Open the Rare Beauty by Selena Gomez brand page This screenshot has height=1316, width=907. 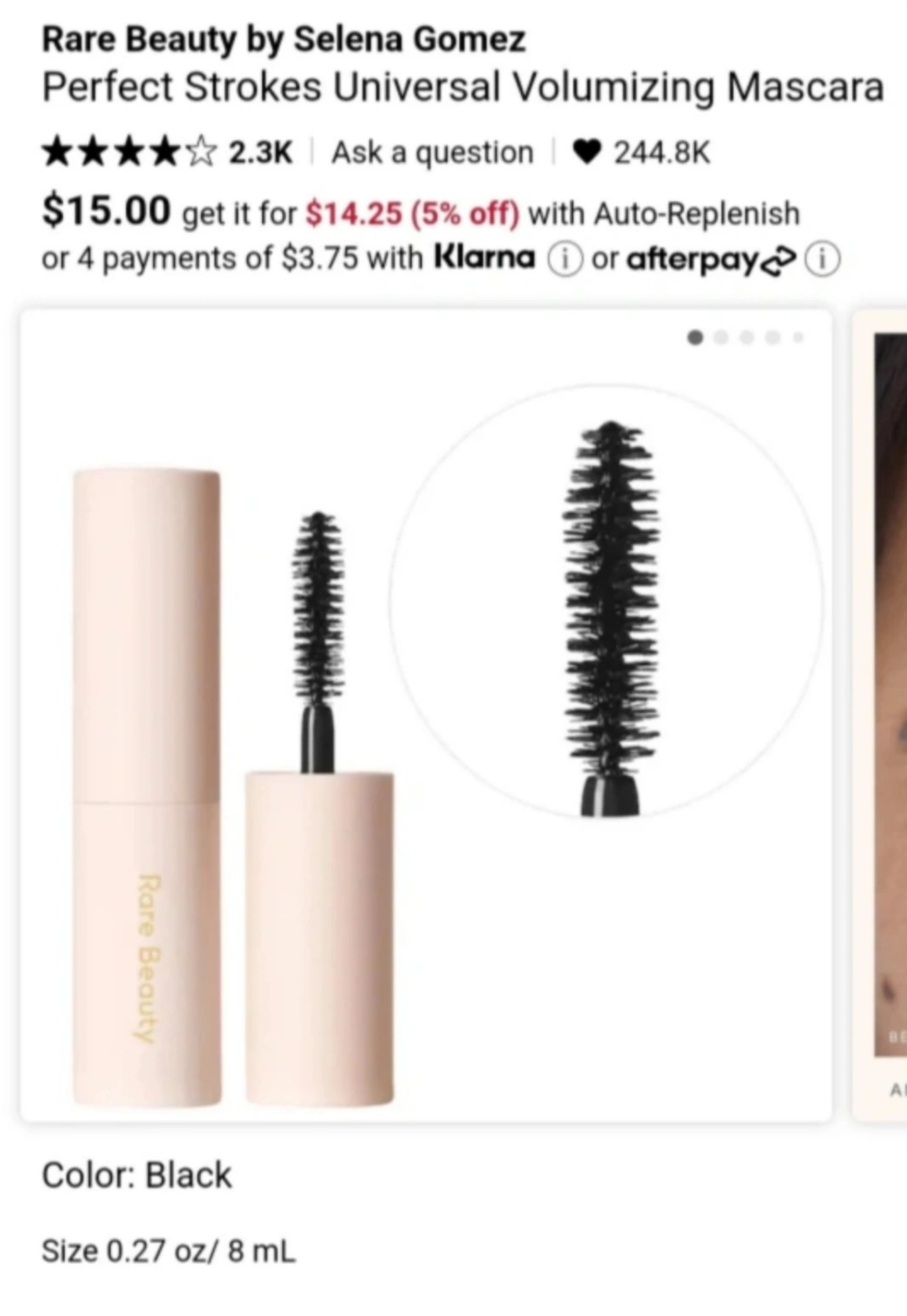(284, 39)
